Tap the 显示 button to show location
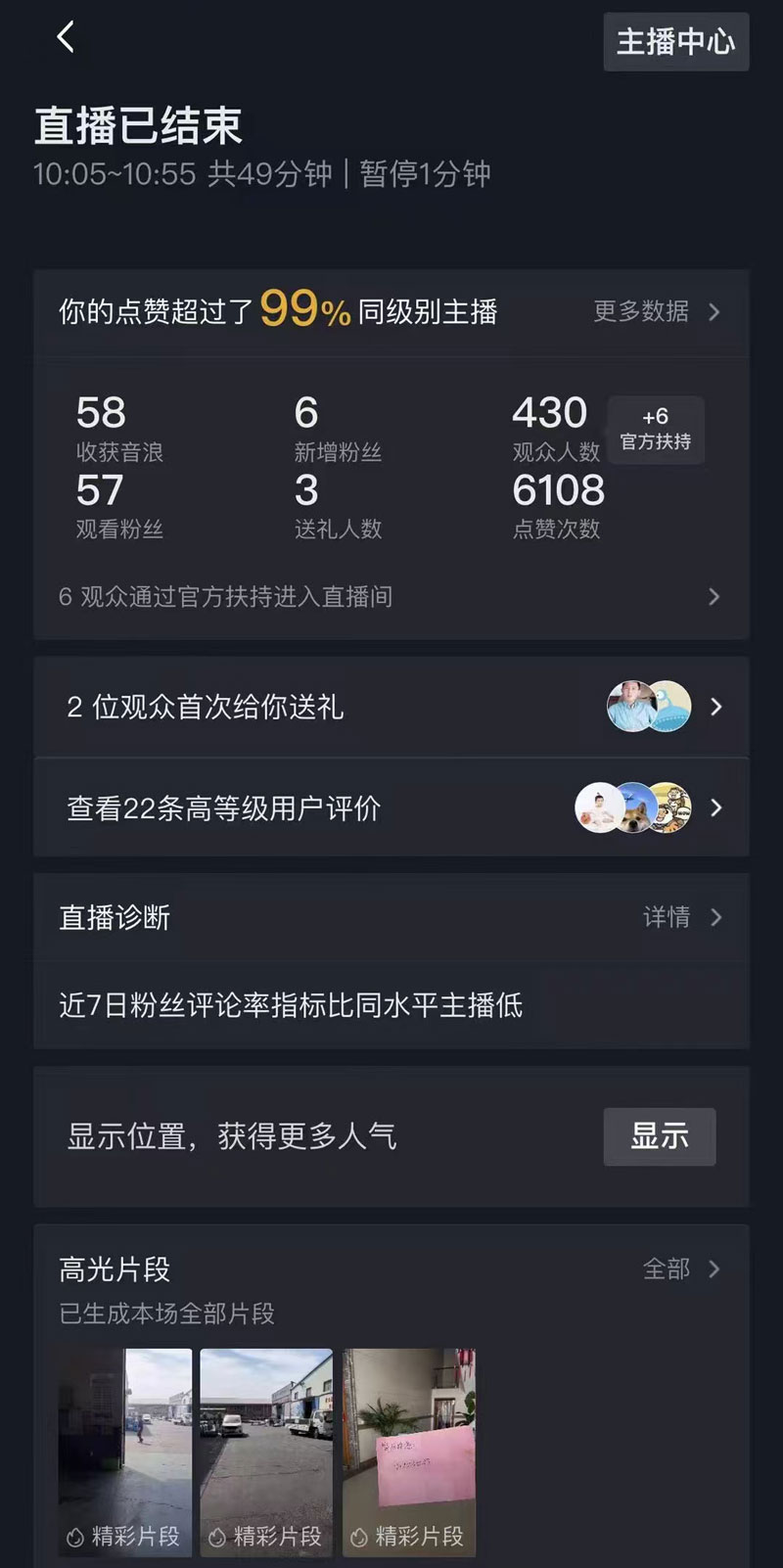The height and width of the screenshot is (1568, 783). [659, 1136]
